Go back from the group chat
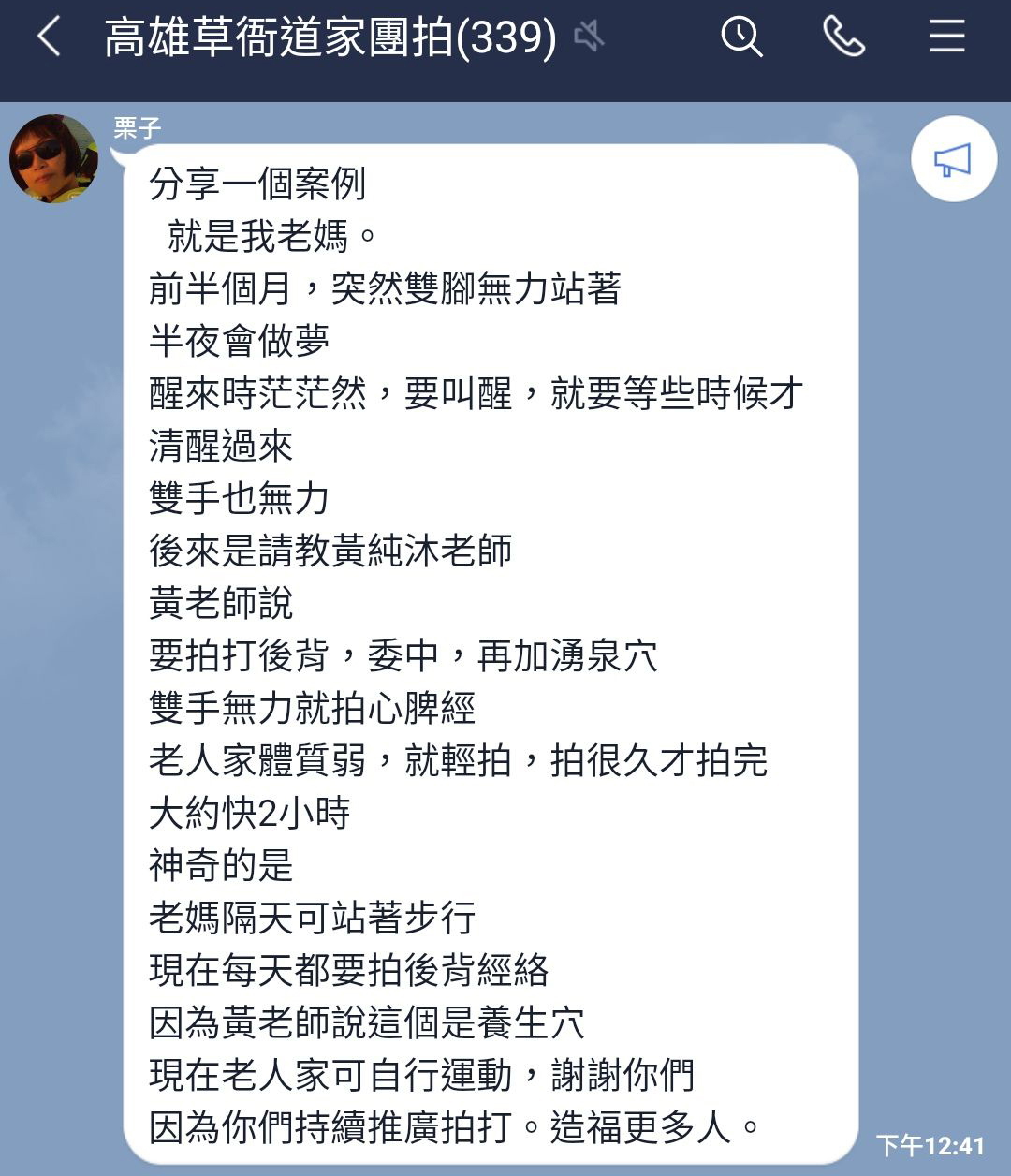This screenshot has height=1176, width=1011. (49, 38)
